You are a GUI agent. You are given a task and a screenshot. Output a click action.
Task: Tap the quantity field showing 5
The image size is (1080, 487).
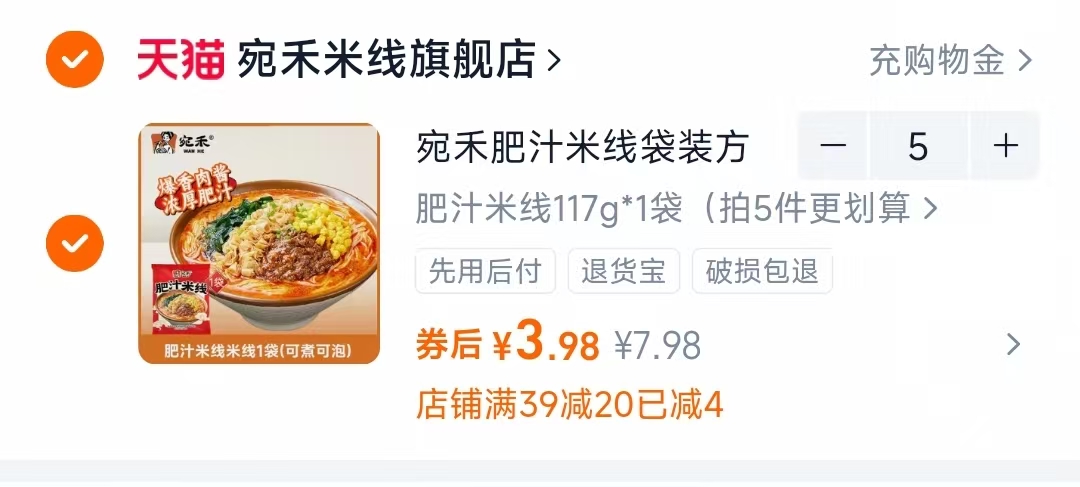pyautogui.click(x=918, y=147)
